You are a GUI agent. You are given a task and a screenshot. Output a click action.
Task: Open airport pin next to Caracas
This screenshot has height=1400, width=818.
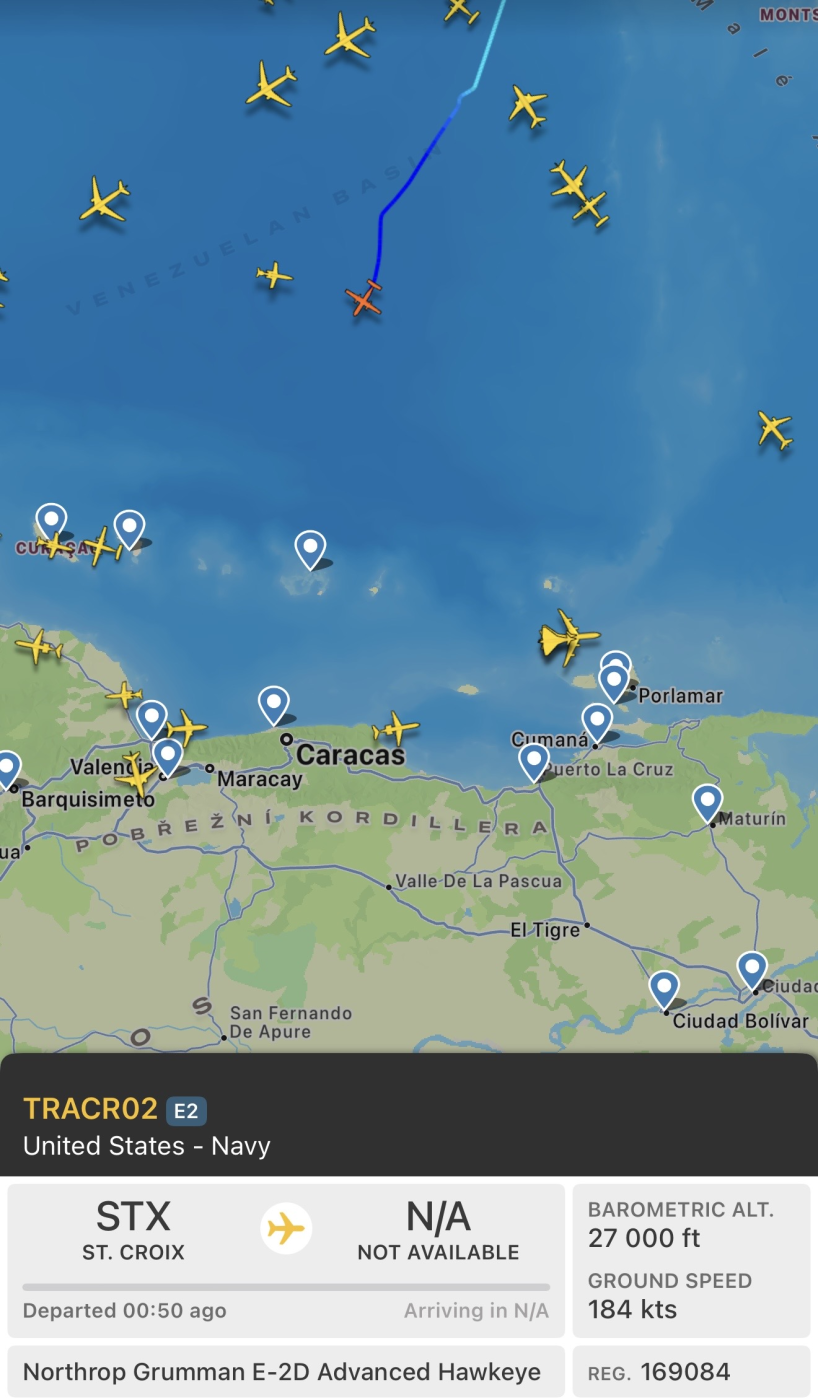click(x=273, y=703)
